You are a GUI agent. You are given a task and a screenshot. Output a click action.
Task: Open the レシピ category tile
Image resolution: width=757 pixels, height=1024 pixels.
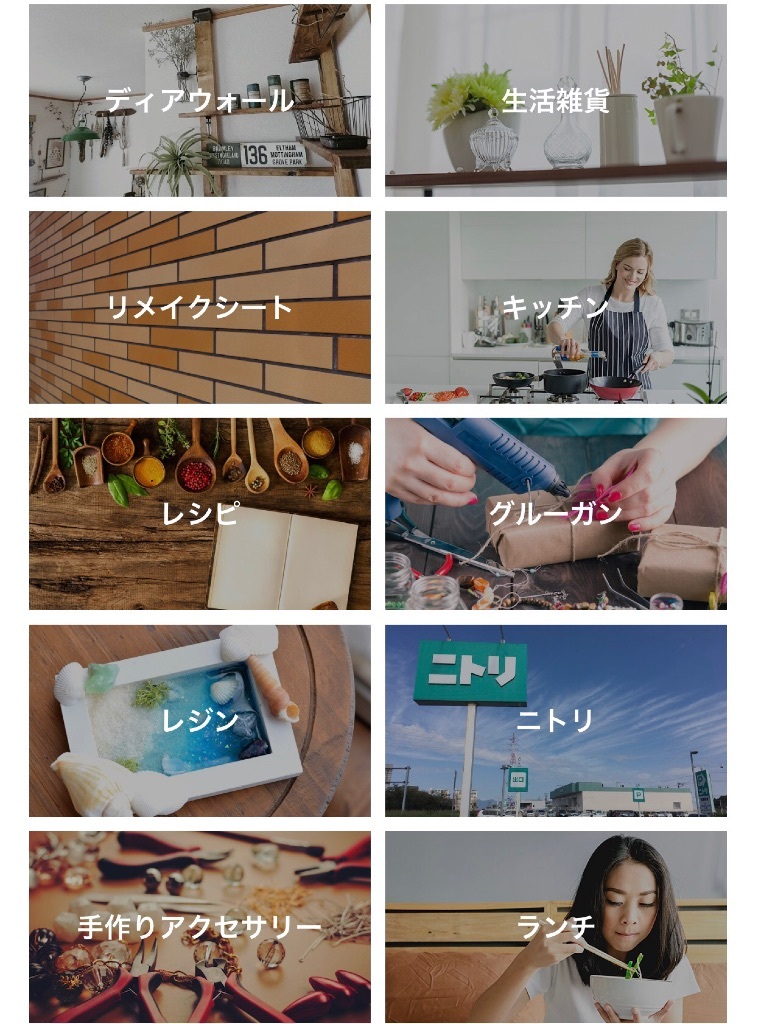pos(199,514)
